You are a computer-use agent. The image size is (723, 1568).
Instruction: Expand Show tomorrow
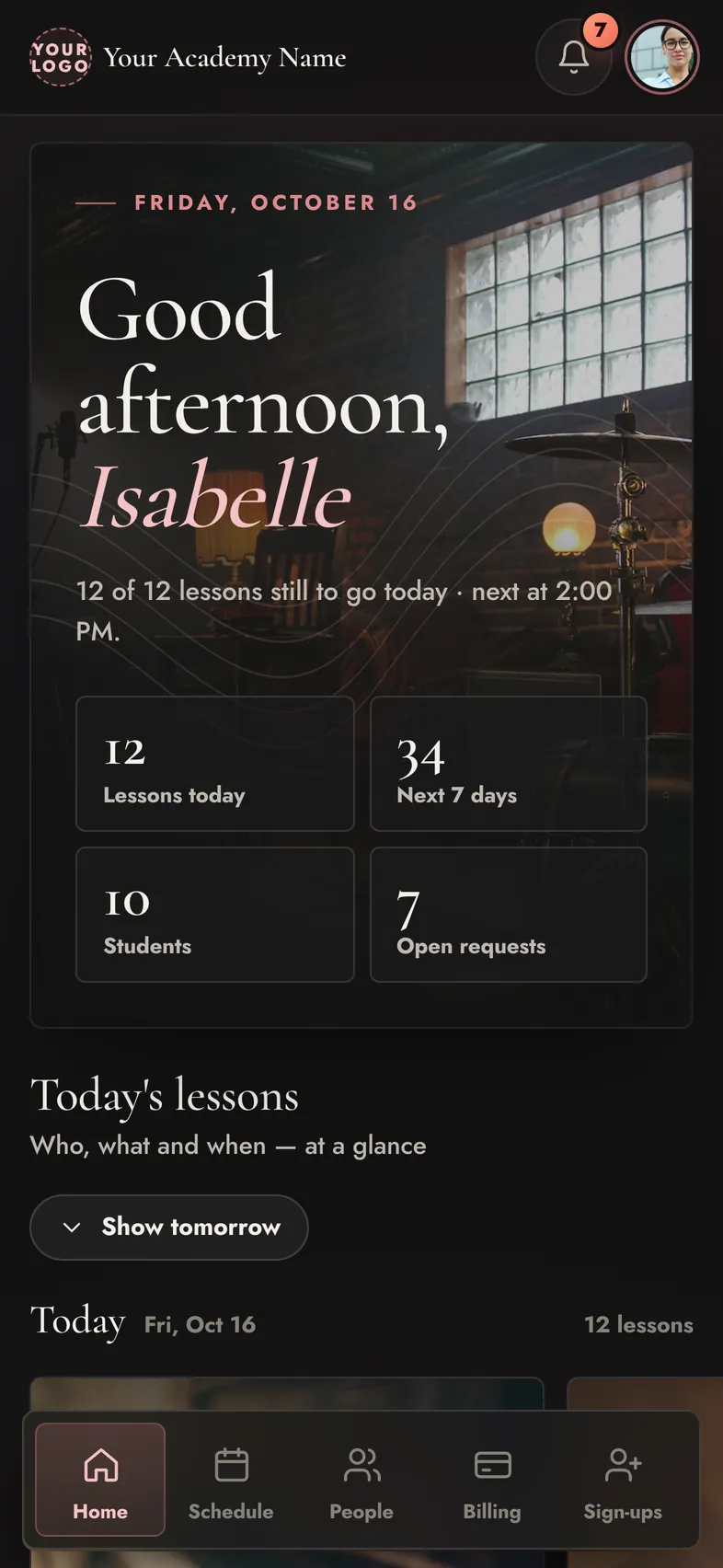point(169,1228)
